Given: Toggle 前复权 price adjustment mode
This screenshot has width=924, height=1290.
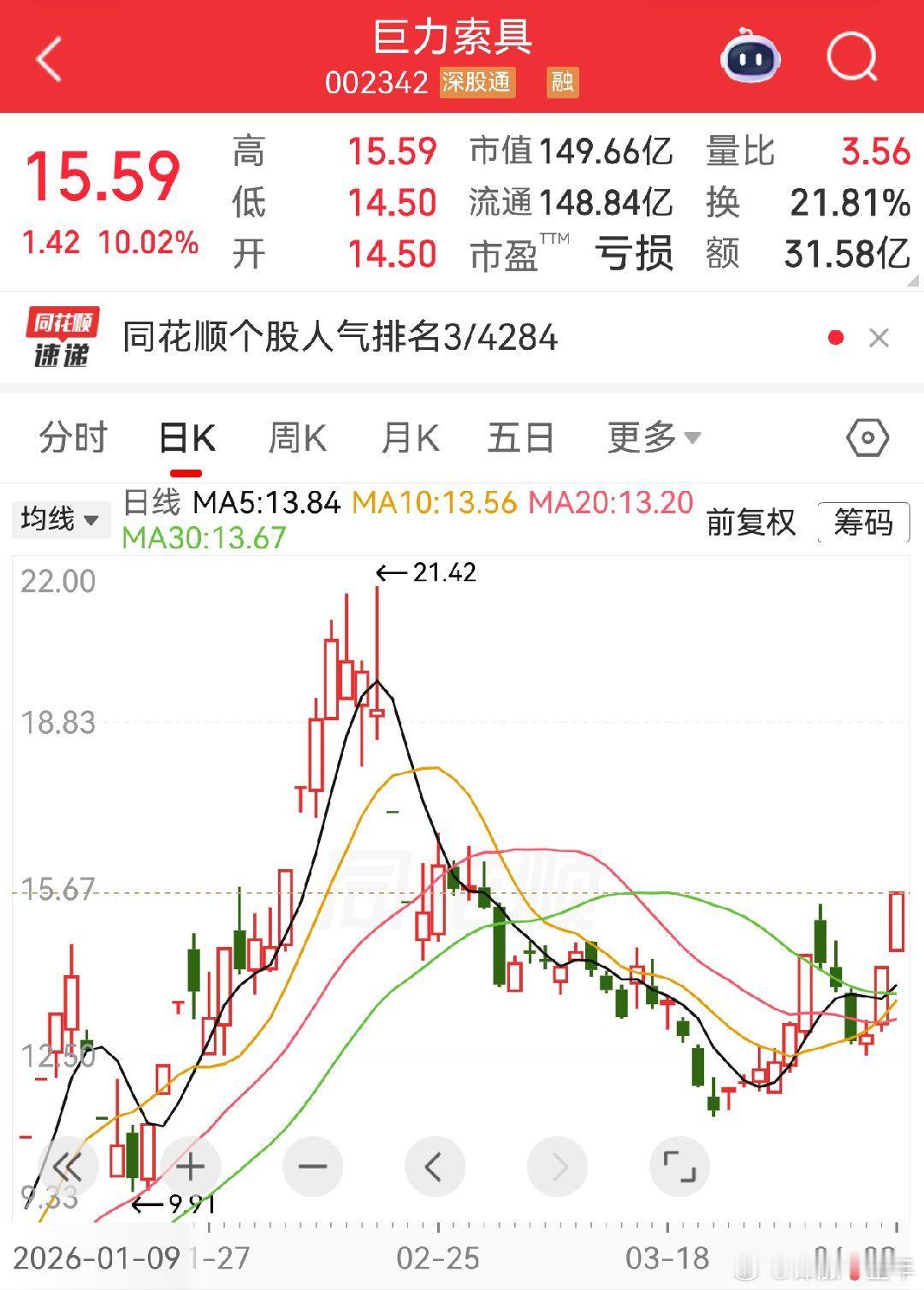Looking at the screenshot, I should 750,523.
